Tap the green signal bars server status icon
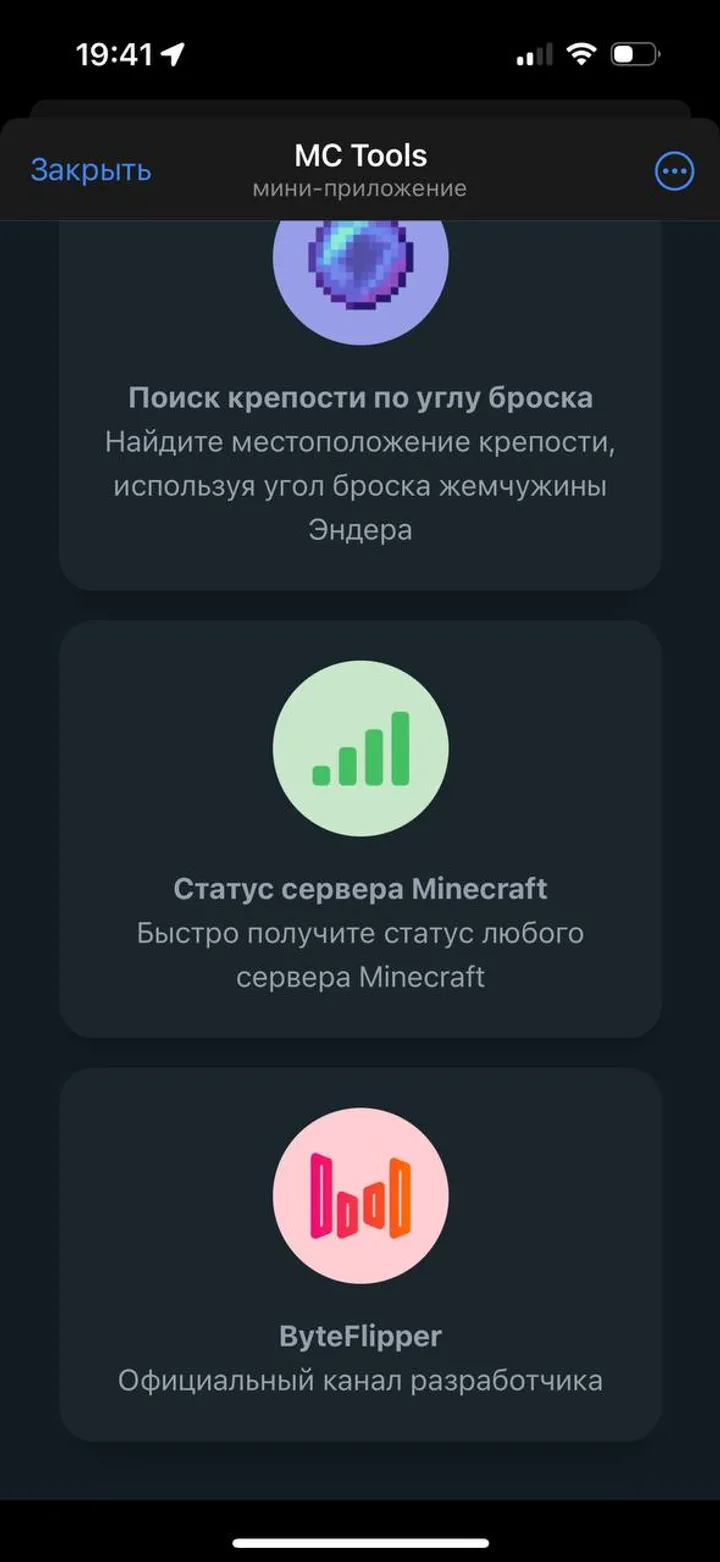Viewport: 720px width, 1562px height. click(x=361, y=749)
